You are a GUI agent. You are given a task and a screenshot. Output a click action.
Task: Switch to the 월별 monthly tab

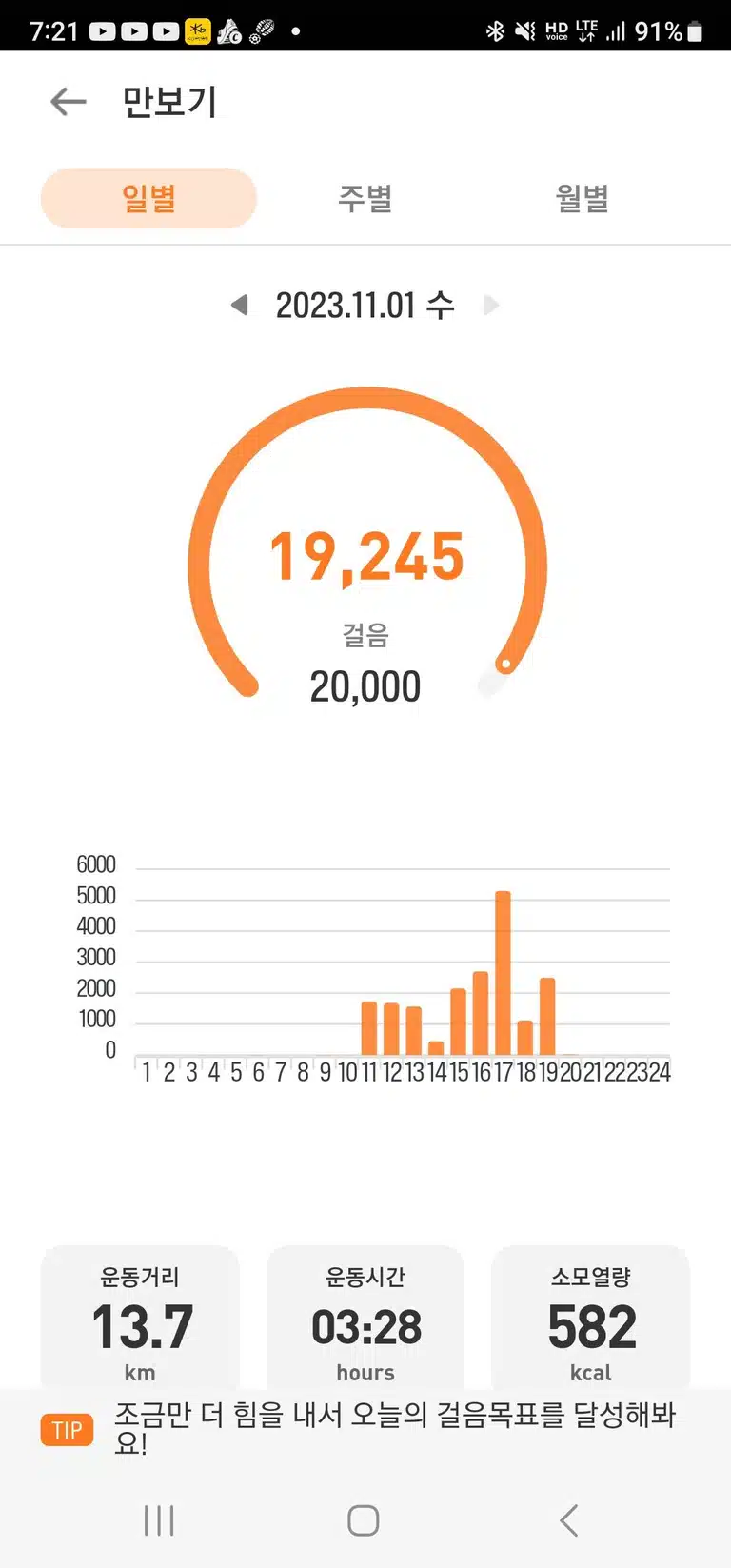582,198
